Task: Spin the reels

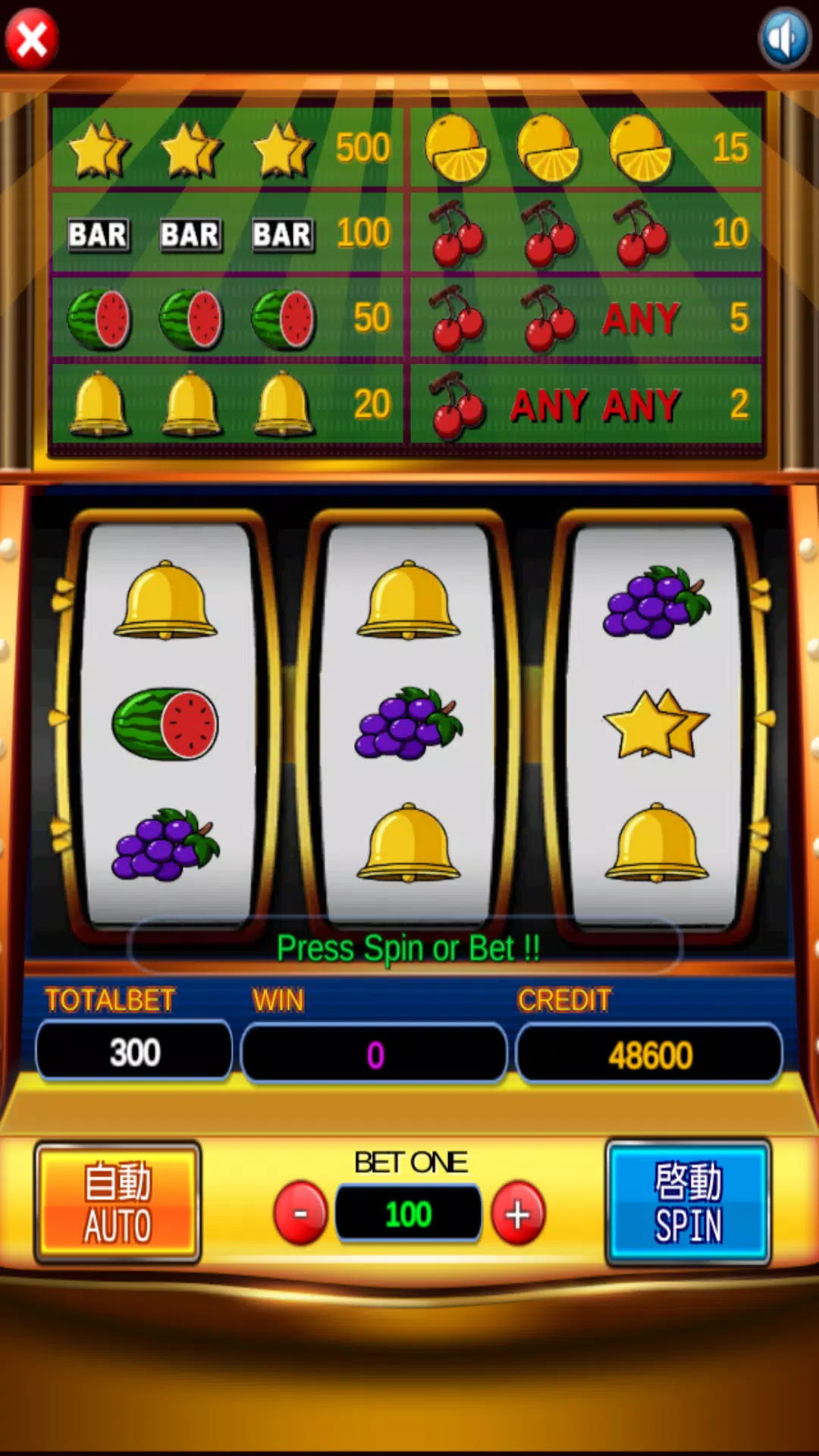Action: pyautogui.click(x=688, y=1203)
